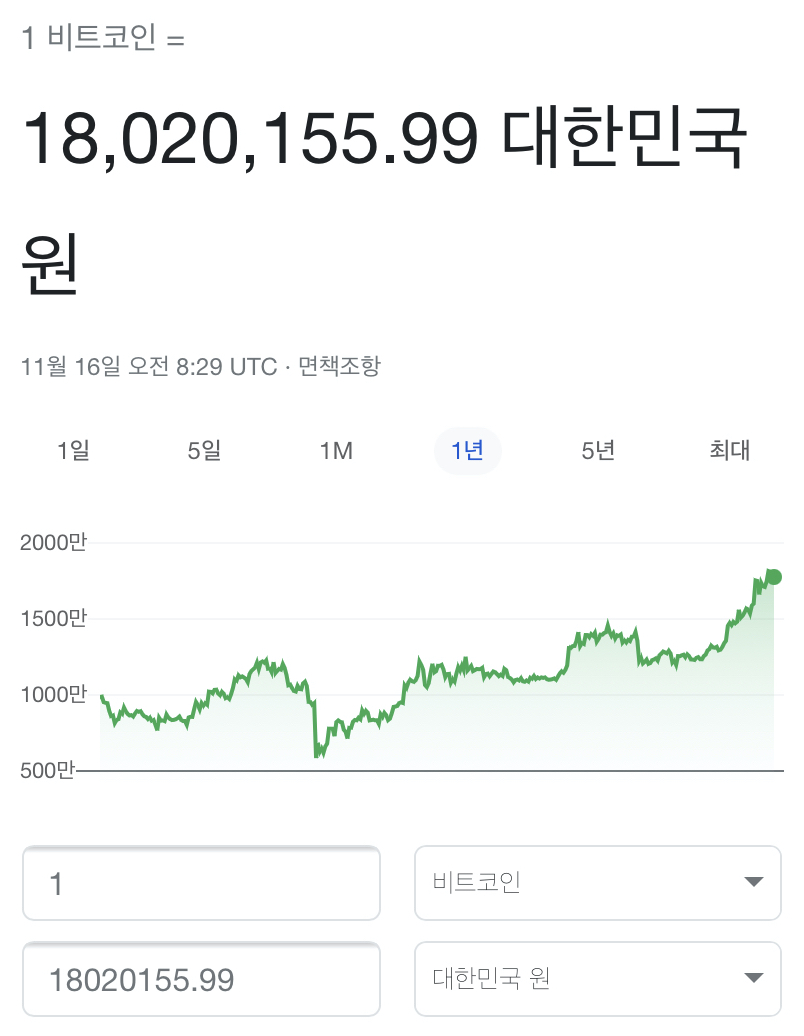Click the arrow next to 비트코인 selector

(x=755, y=883)
